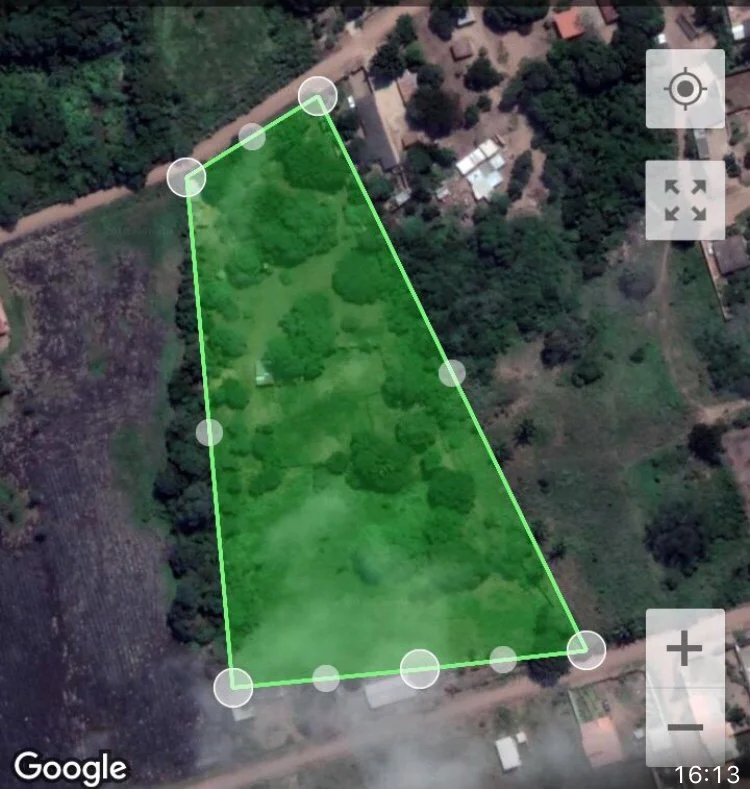Tap the midpoint handle on the western edge
The image size is (750, 789).
tap(209, 433)
